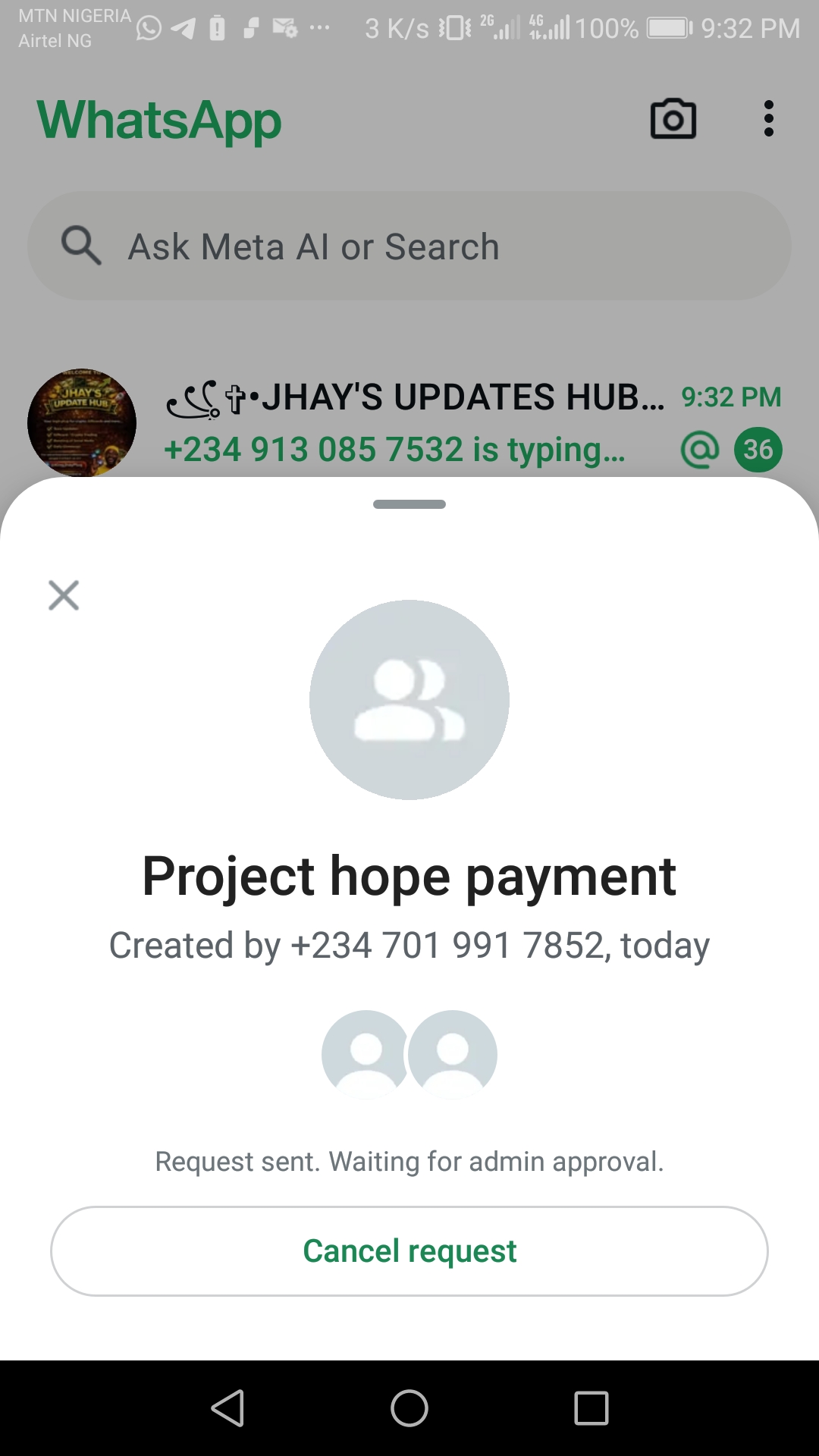Open the WhatsApp camera
819x1456 pixels.
[x=673, y=119]
